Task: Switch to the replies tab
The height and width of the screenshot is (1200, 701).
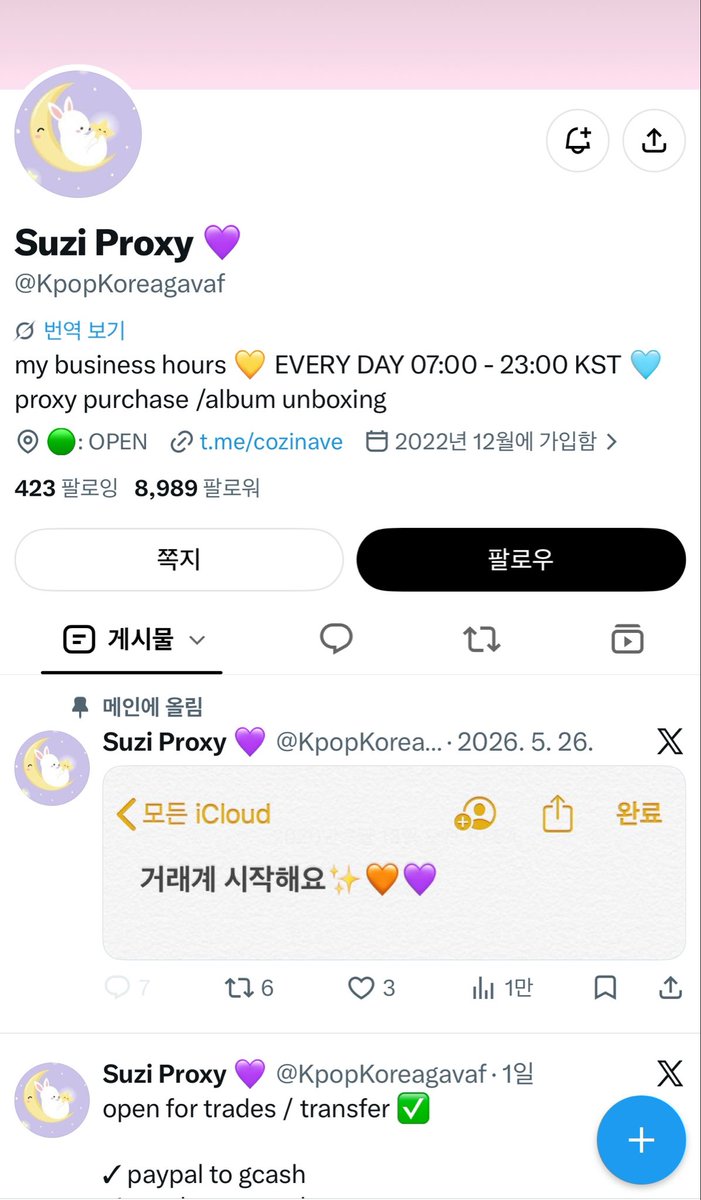Action: (x=336, y=639)
